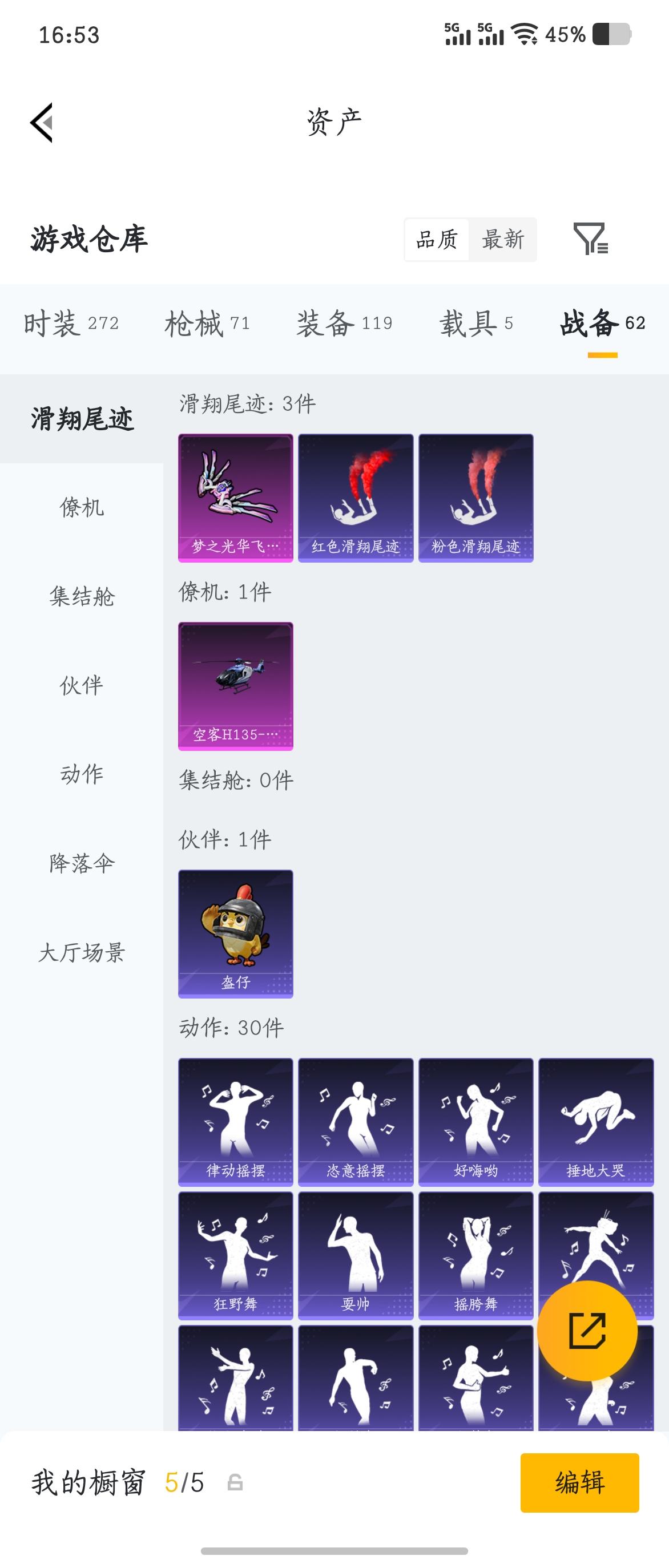669x1568 pixels.
Task: Select the 红色滑翔尾迹 glide trail
Action: (x=356, y=496)
